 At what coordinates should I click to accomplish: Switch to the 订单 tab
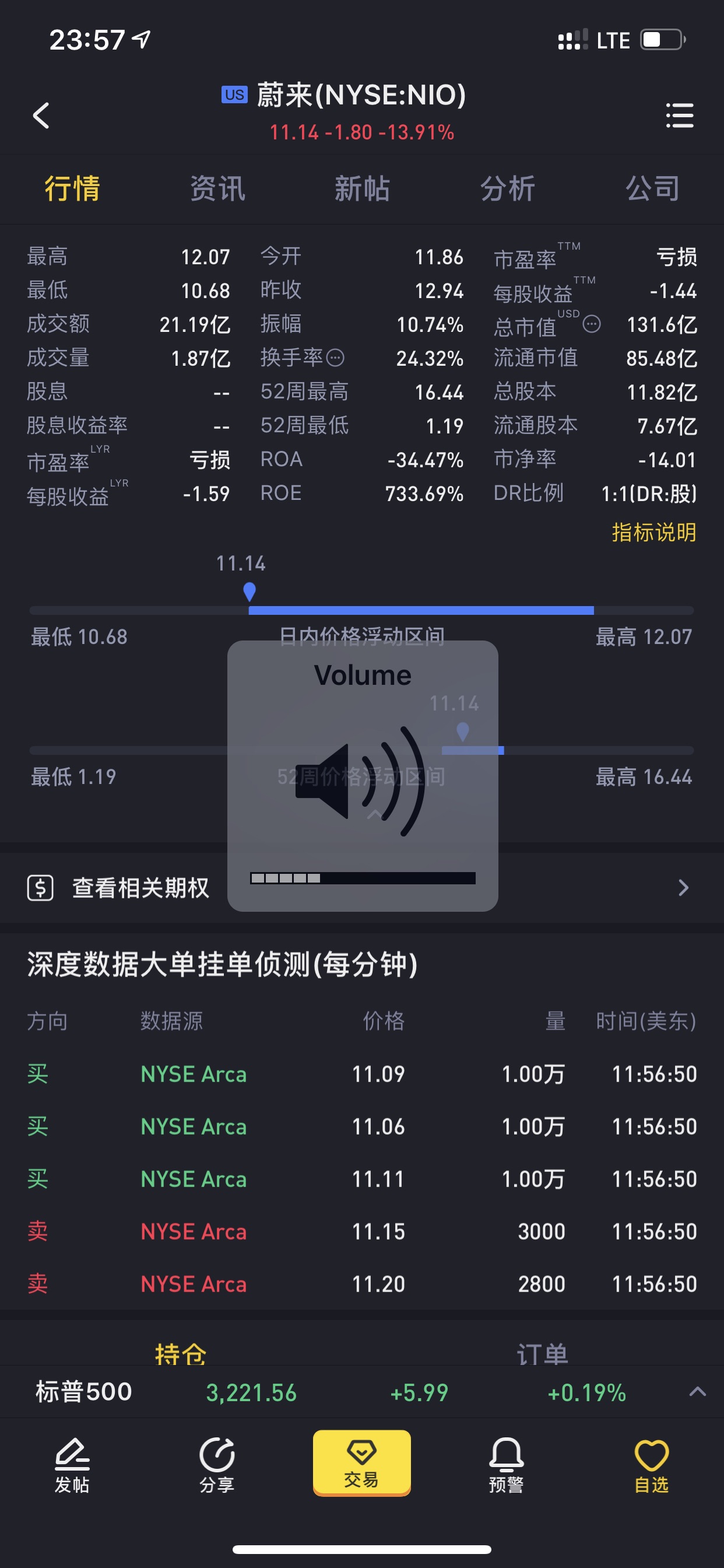pyautogui.click(x=542, y=1353)
